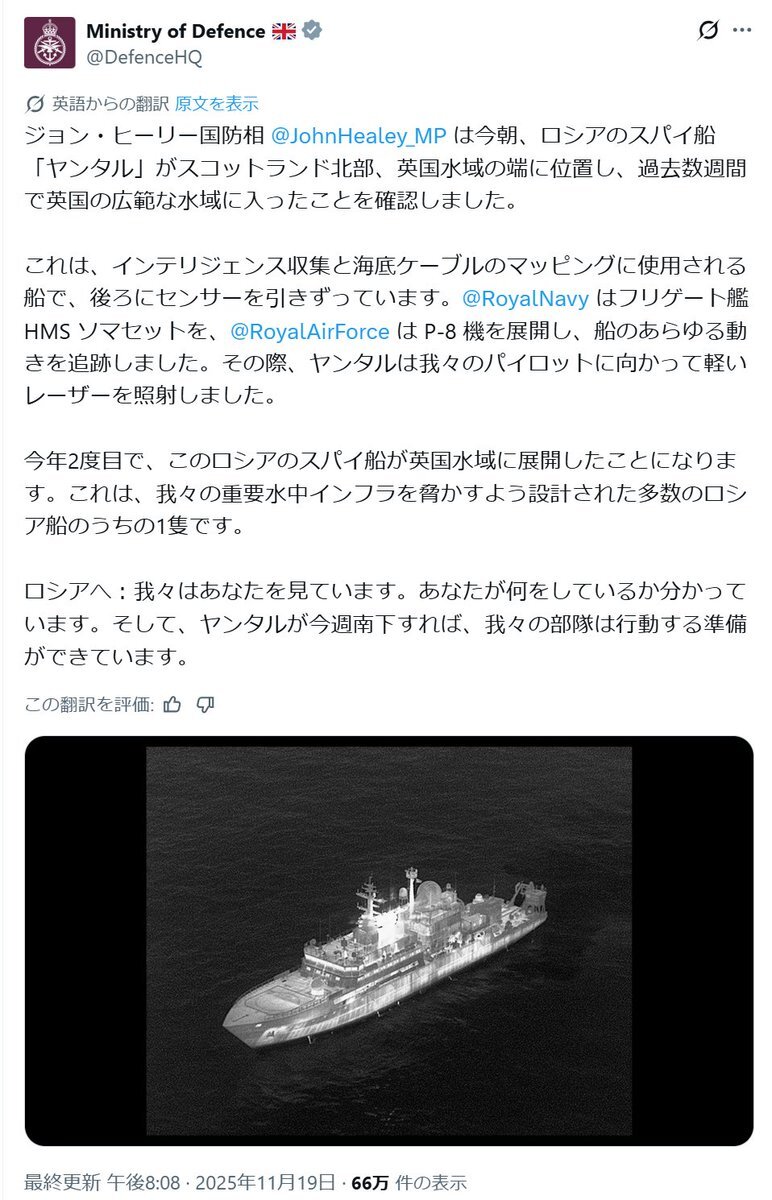Click the UK flag emoji in the name
772x1200 pixels.
pos(283,29)
